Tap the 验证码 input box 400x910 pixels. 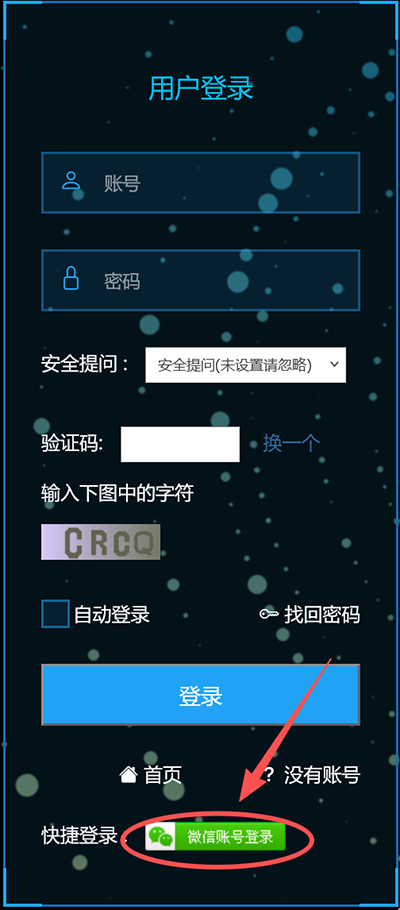point(180,444)
